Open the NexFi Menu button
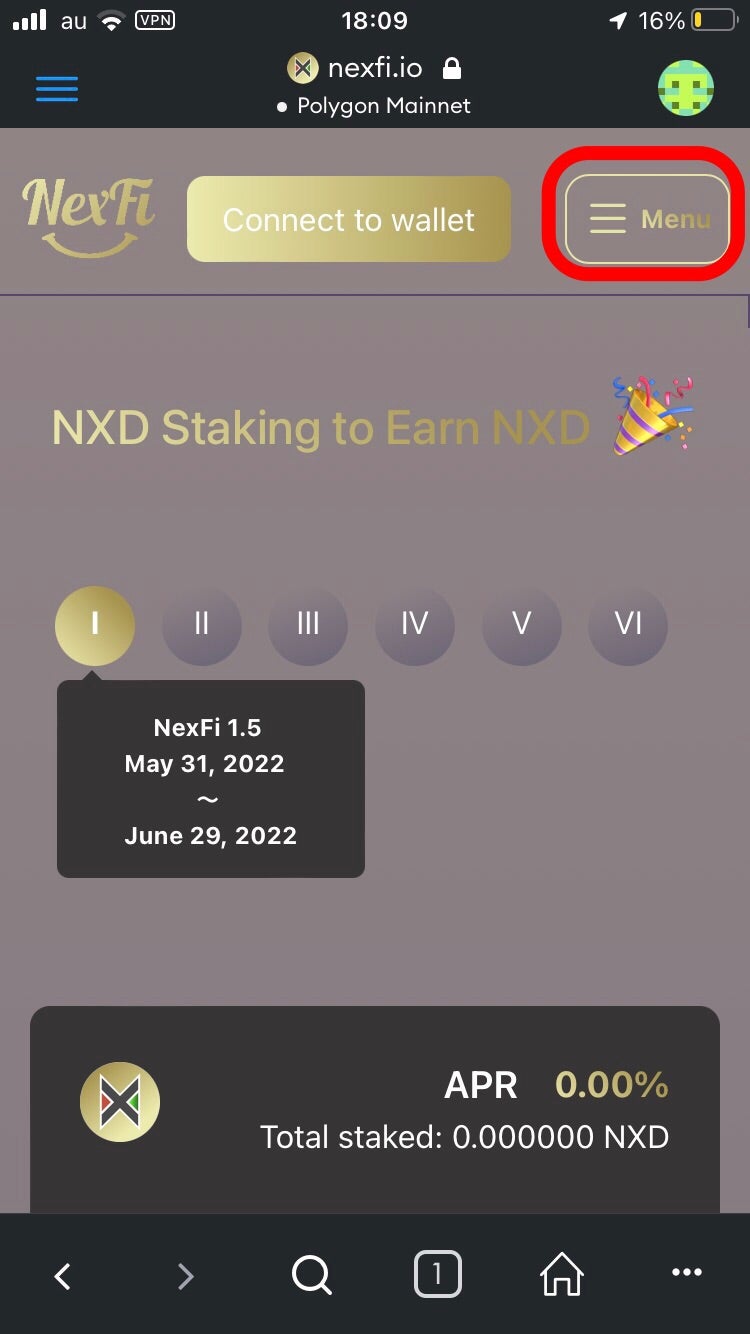The width and height of the screenshot is (750, 1334). 648,219
